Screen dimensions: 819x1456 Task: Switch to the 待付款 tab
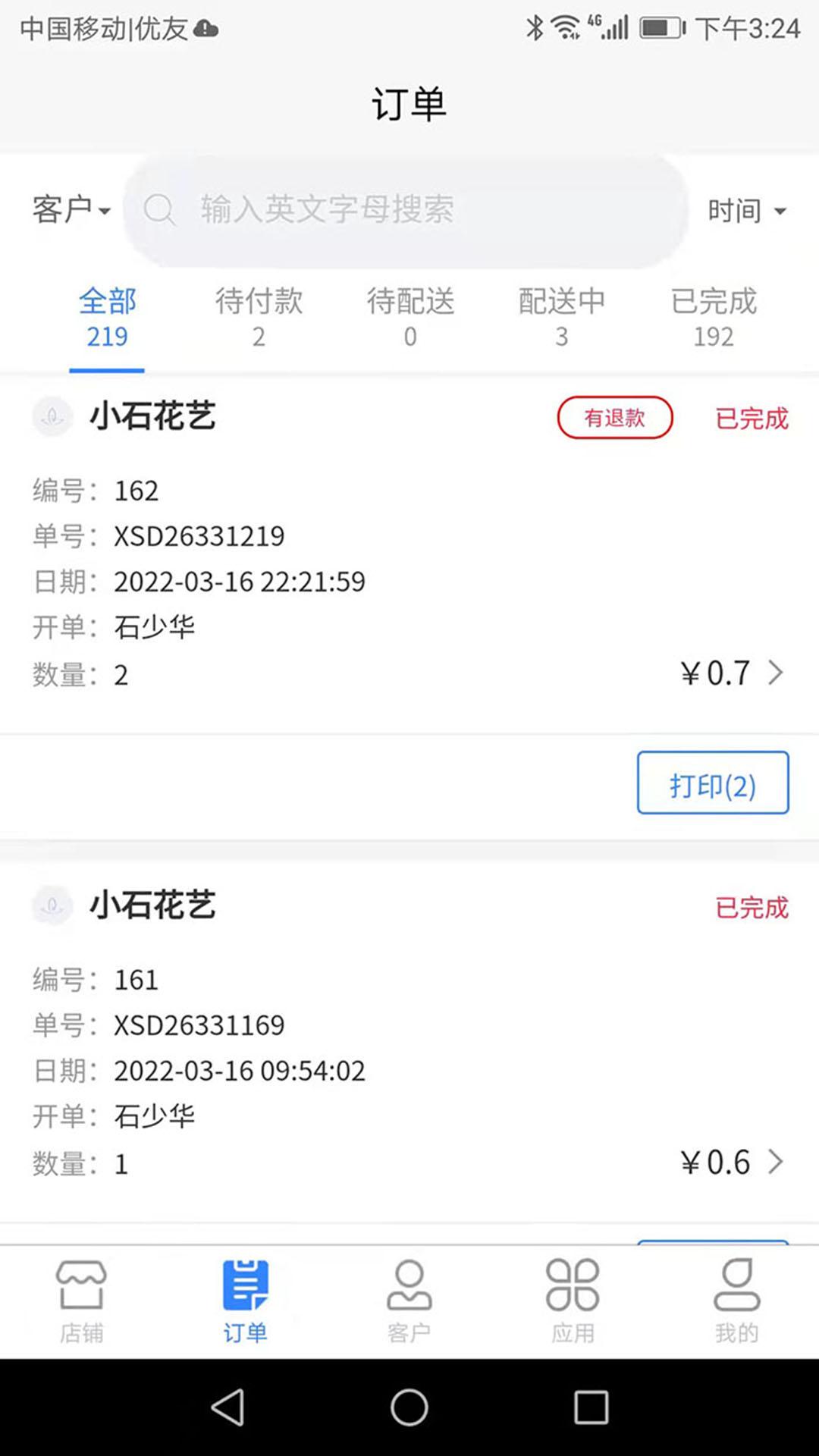coord(259,318)
